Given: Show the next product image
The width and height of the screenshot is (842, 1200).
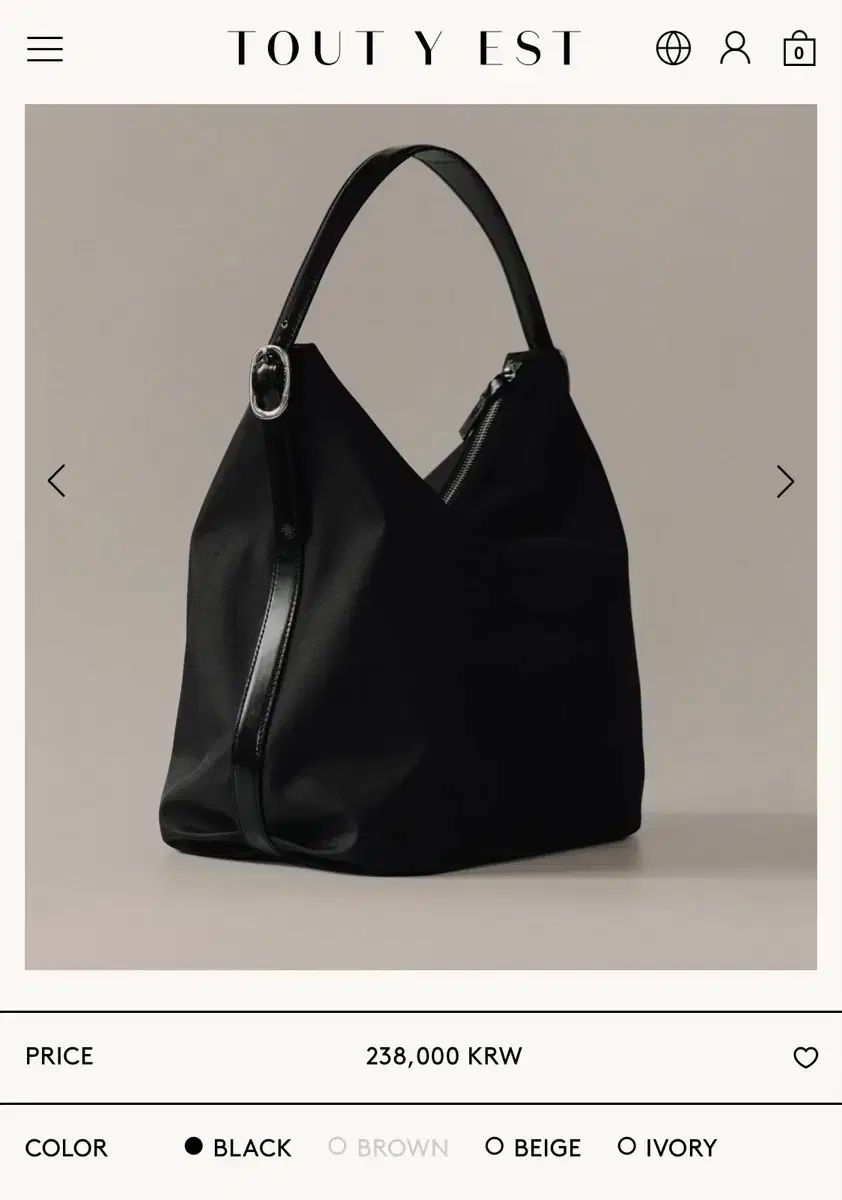Looking at the screenshot, I should point(785,481).
